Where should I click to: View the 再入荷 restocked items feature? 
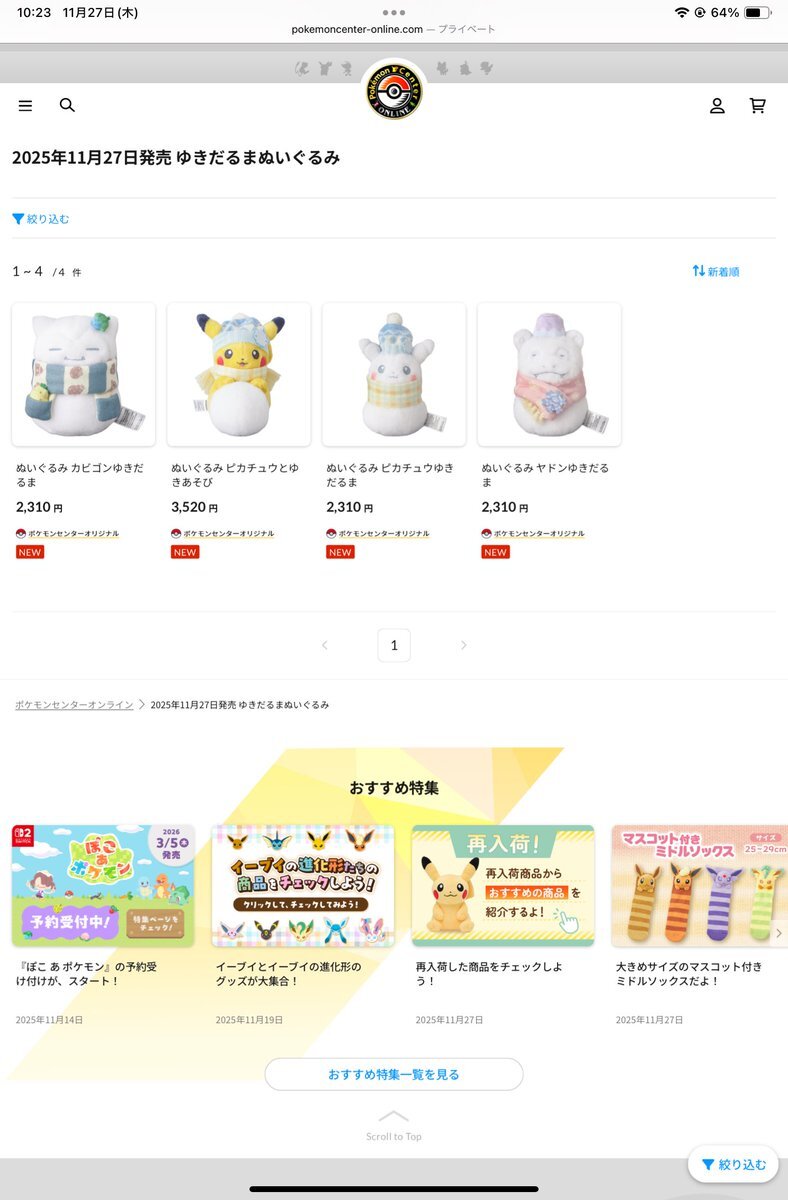click(503, 886)
